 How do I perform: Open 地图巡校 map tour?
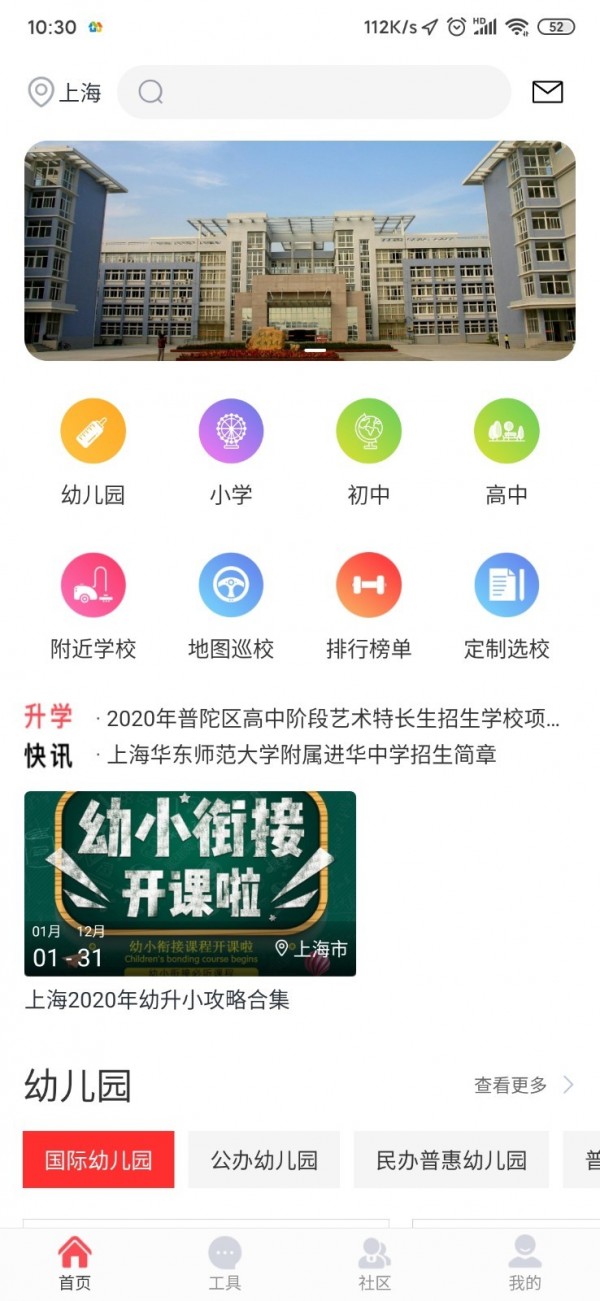point(231,605)
